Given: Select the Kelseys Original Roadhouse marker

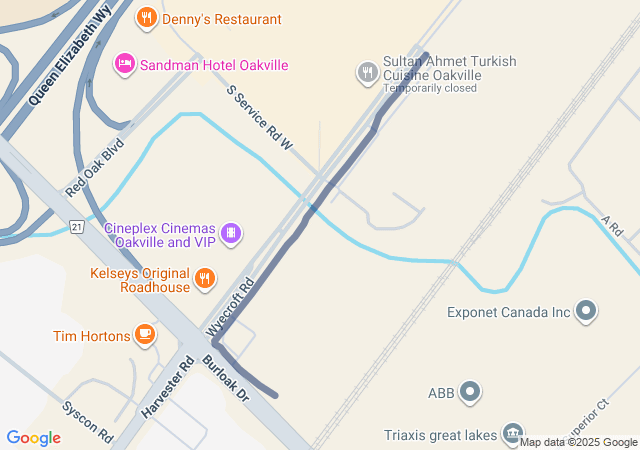Looking at the screenshot, I should (x=205, y=279).
